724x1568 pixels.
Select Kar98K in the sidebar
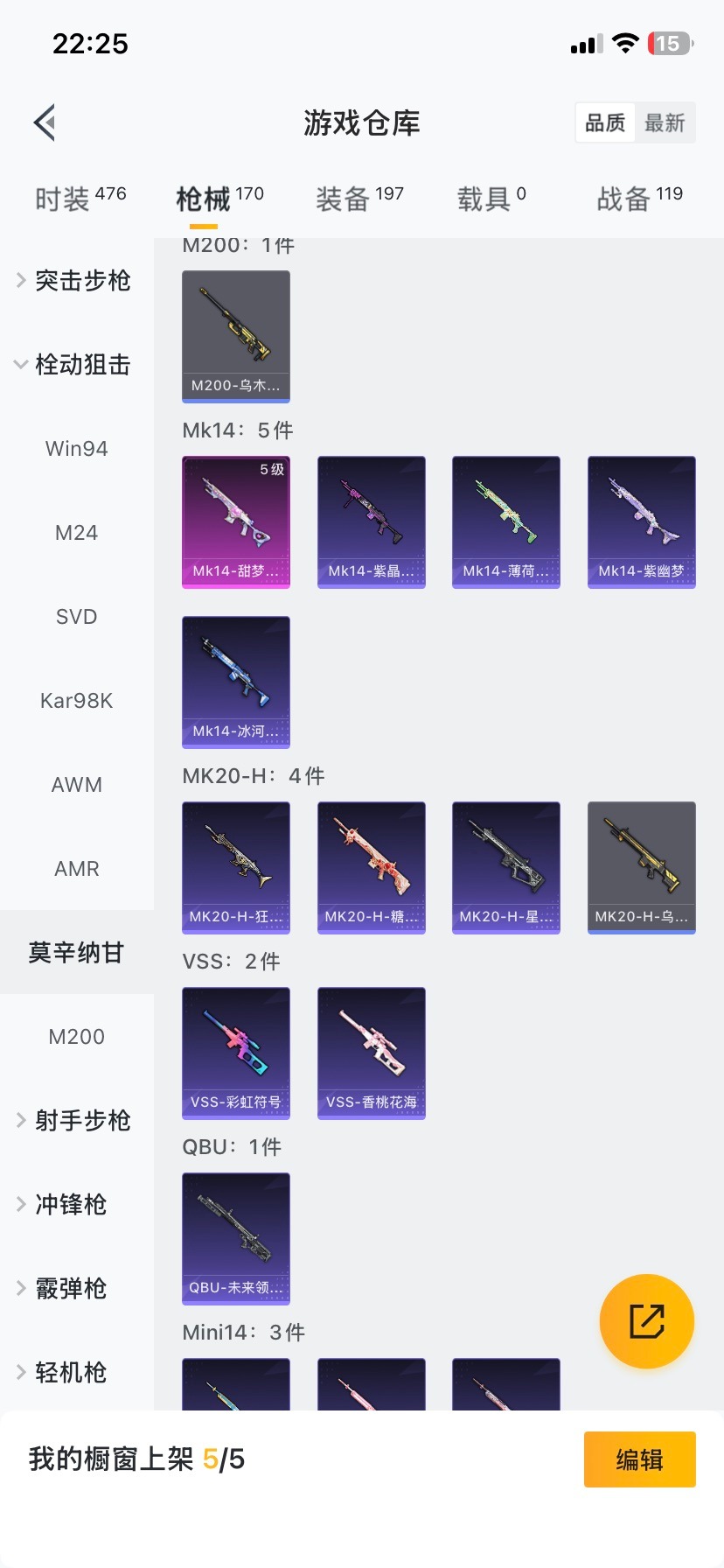pyautogui.click(x=76, y=700)
